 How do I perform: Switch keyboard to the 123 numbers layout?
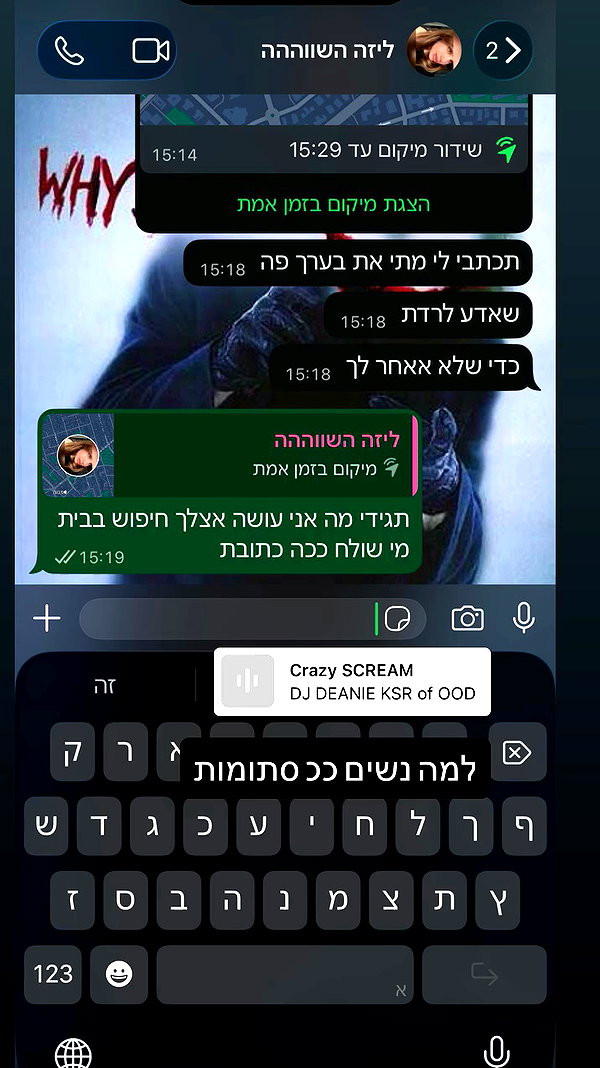tap(52, 974)
